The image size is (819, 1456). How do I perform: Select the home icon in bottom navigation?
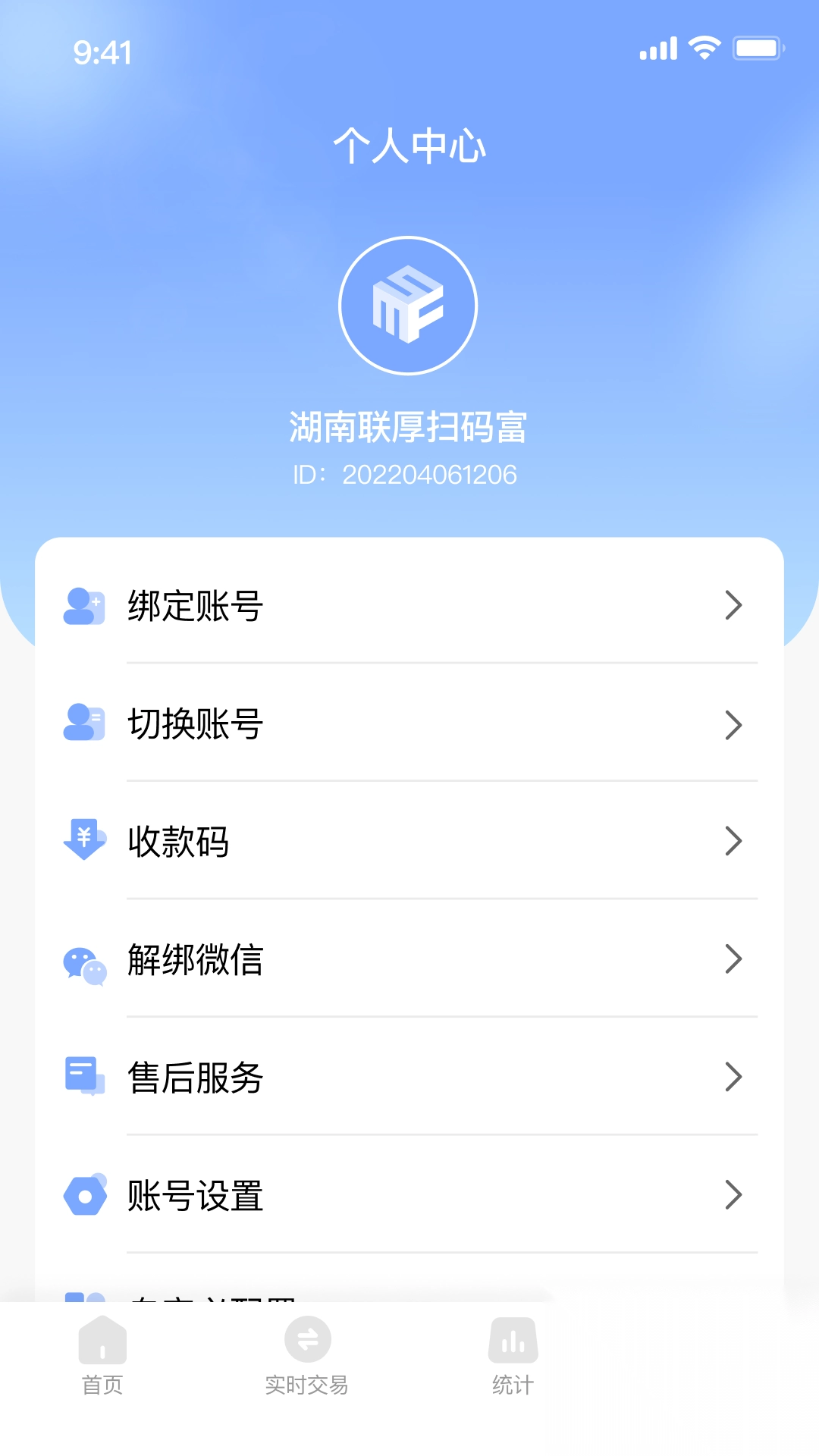point(102,1340)
